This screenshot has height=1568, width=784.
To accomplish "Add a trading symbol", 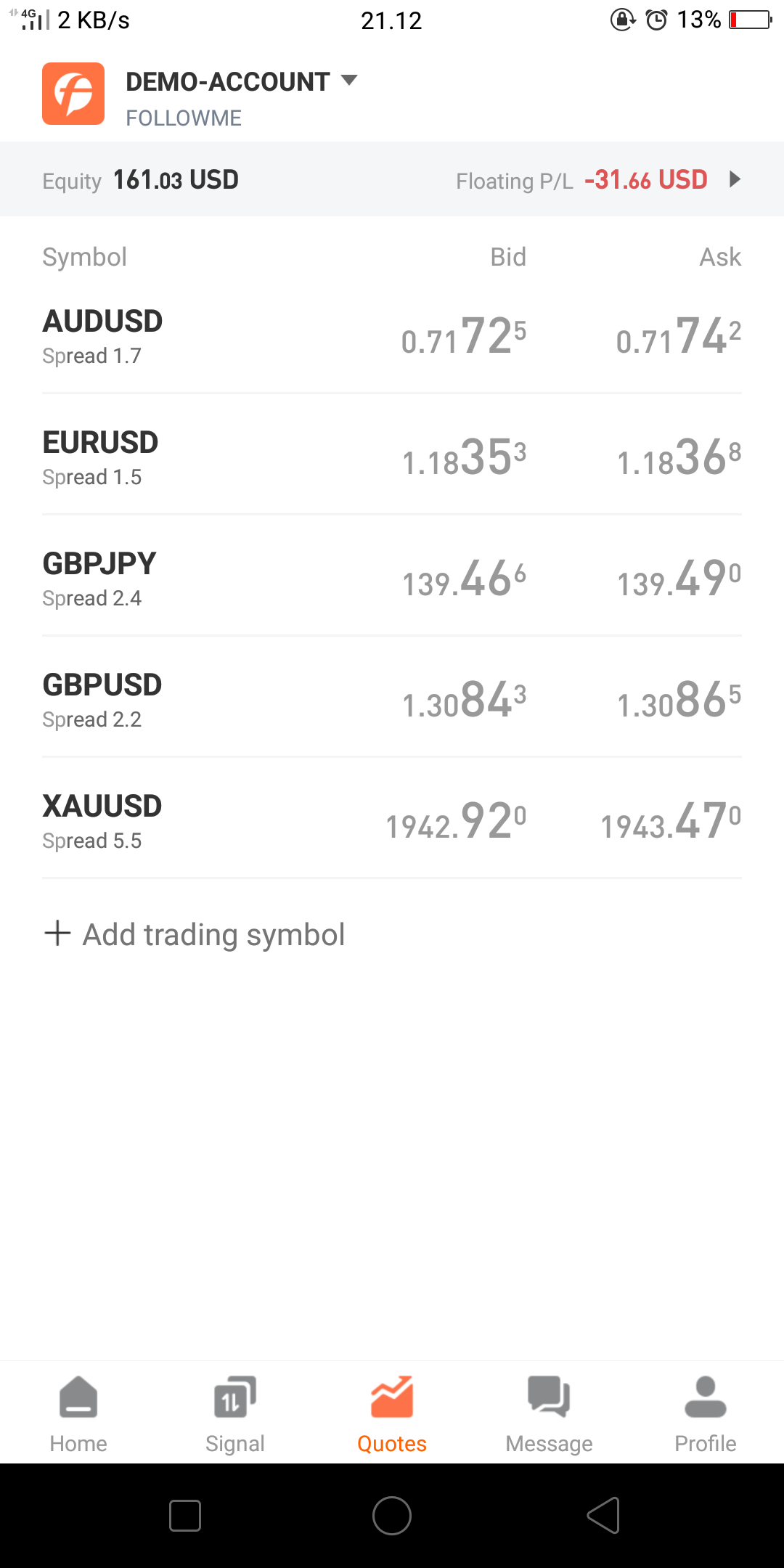I will pos(195,934).
